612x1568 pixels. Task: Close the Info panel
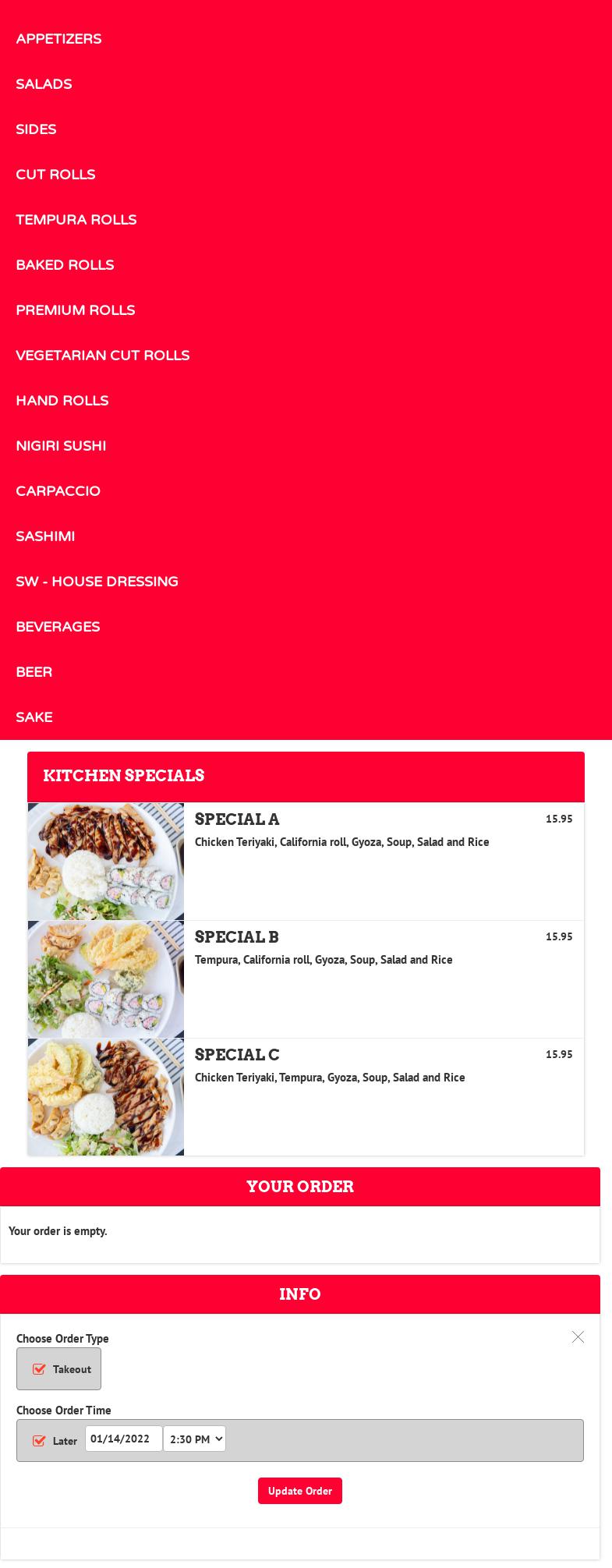578,1337
